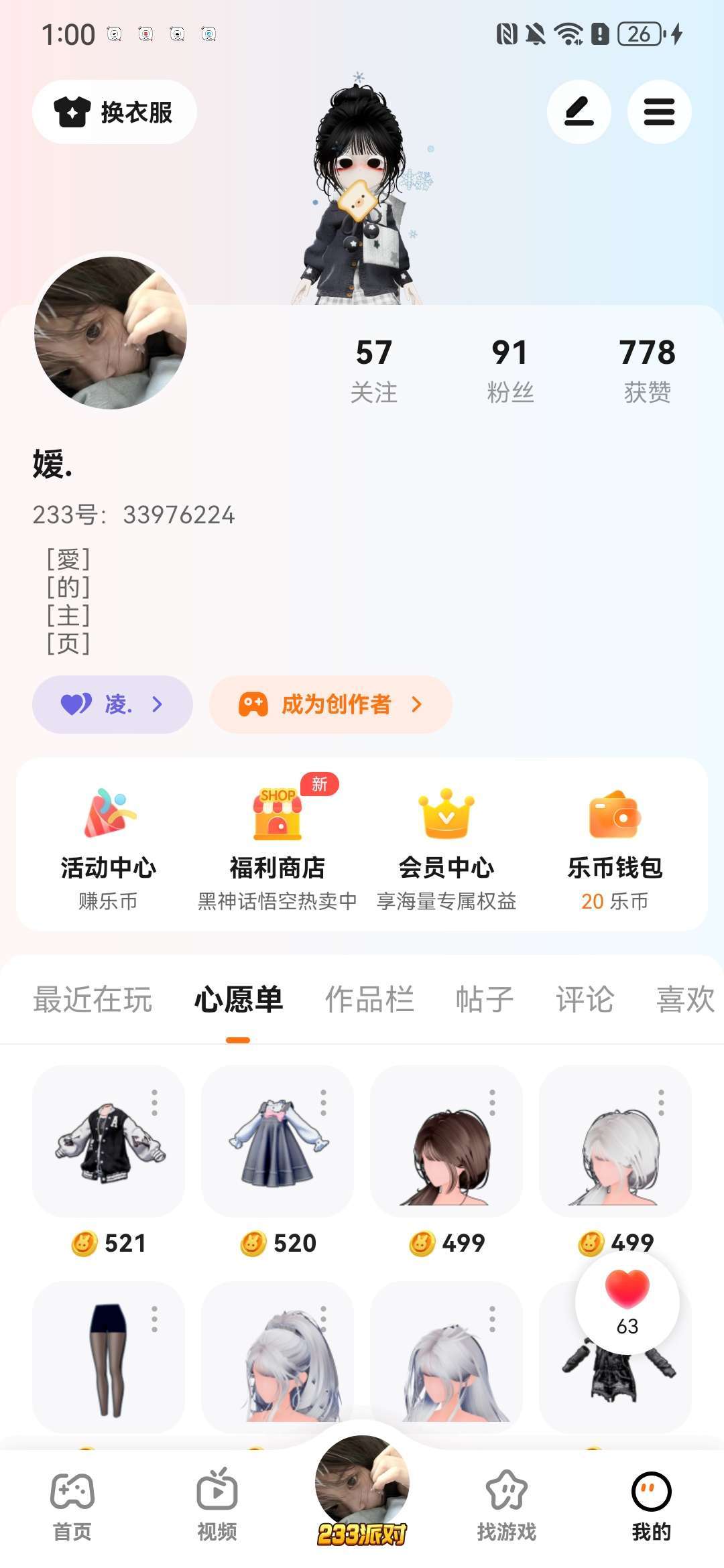Switch to the 最近在玩 tab

coord(93,999)
